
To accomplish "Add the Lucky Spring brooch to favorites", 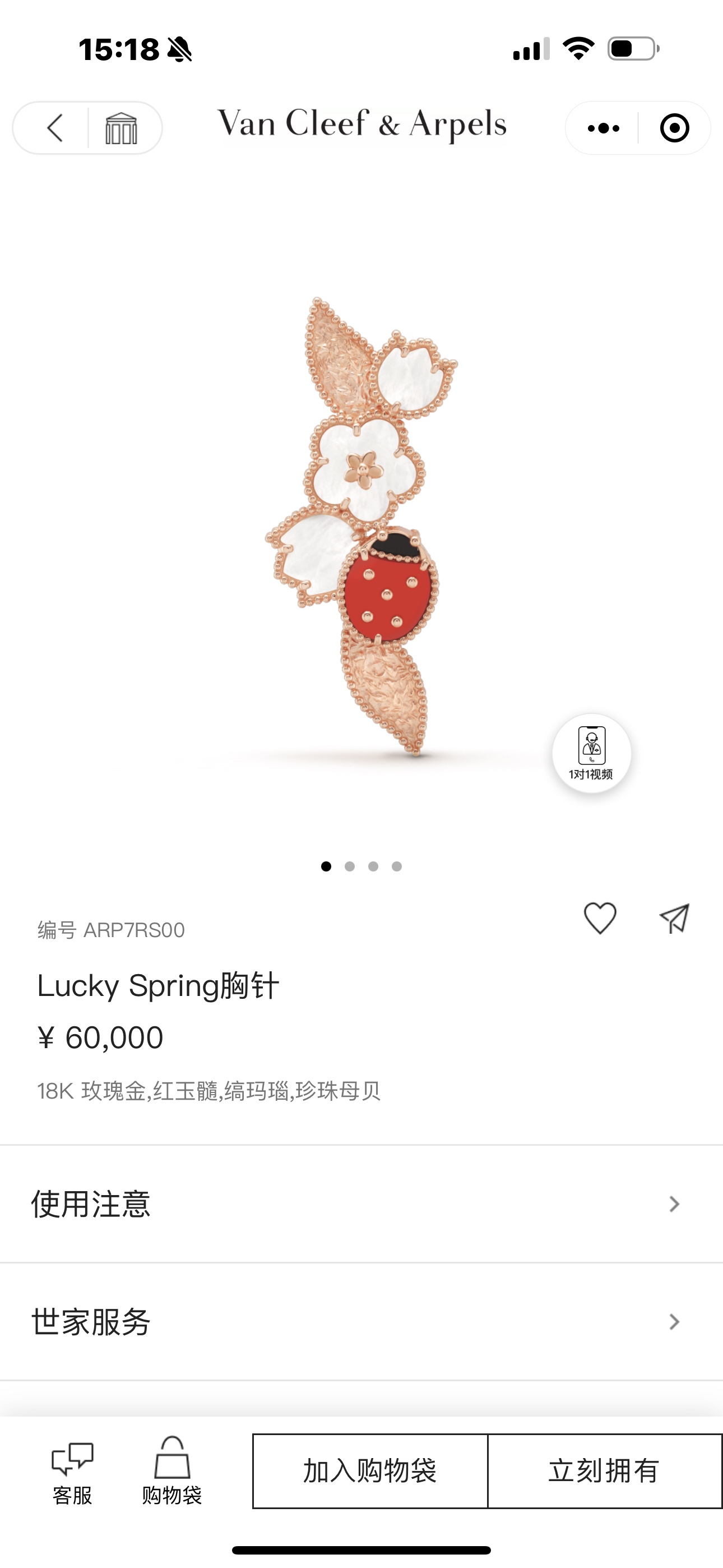I will coord(600,919).
